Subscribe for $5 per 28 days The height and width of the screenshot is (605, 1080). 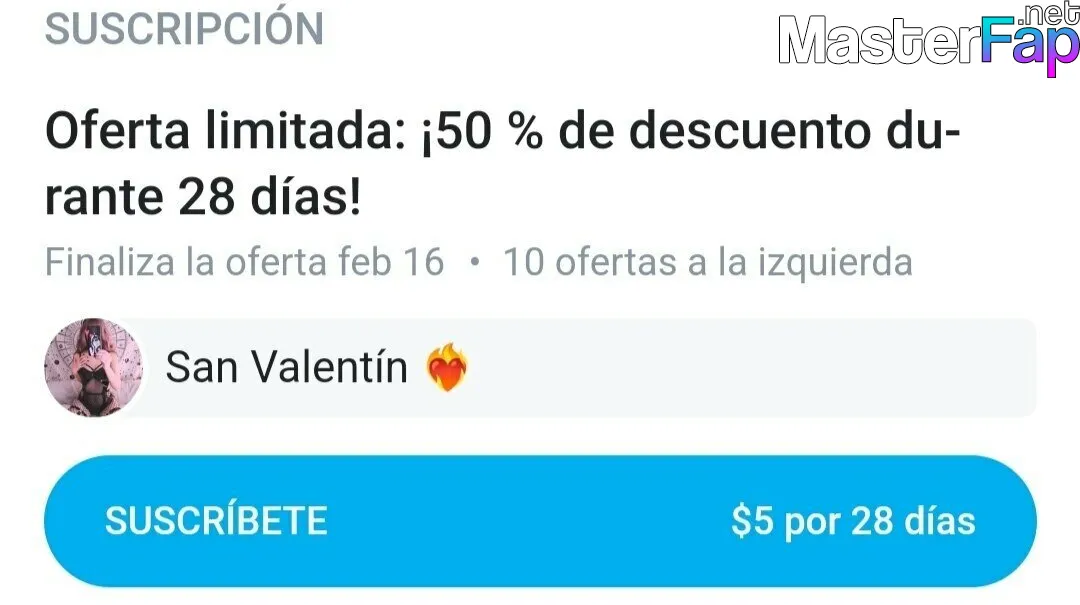point(540,521)
